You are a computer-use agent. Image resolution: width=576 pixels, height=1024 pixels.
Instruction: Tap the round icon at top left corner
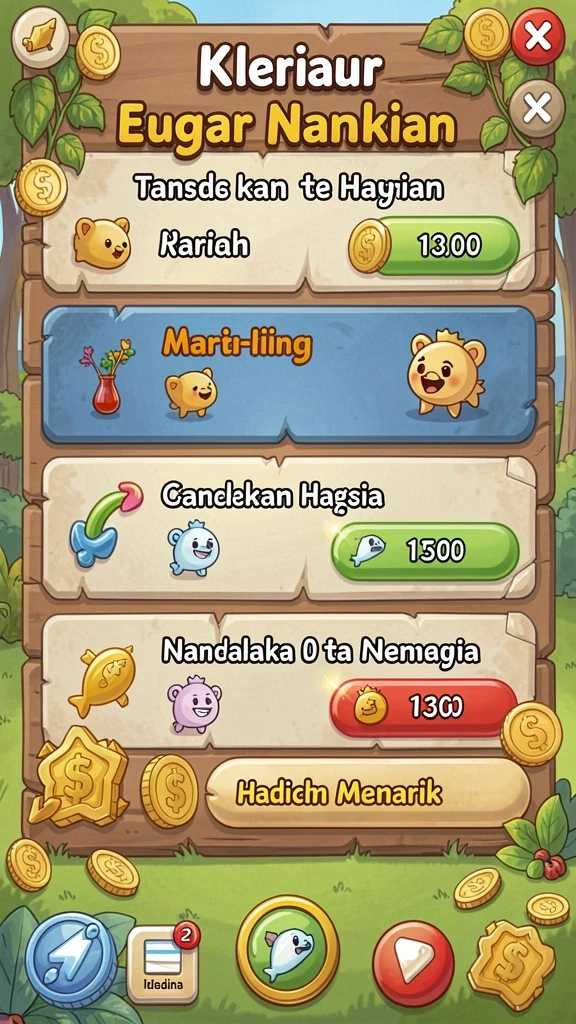(x=41, y=38)
